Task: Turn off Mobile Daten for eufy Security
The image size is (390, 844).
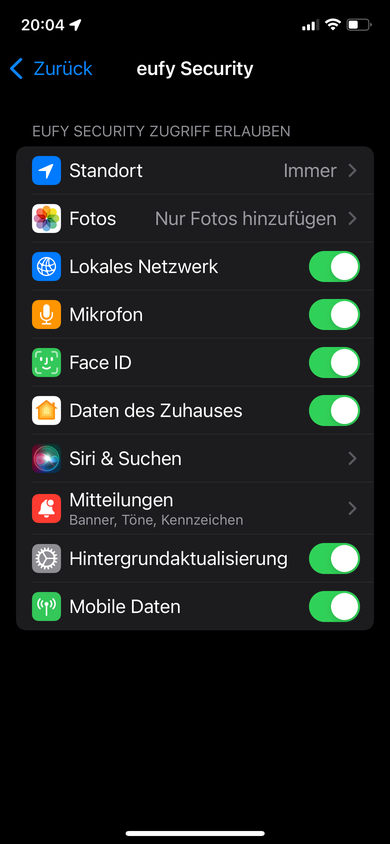Action: click(334, 606)
